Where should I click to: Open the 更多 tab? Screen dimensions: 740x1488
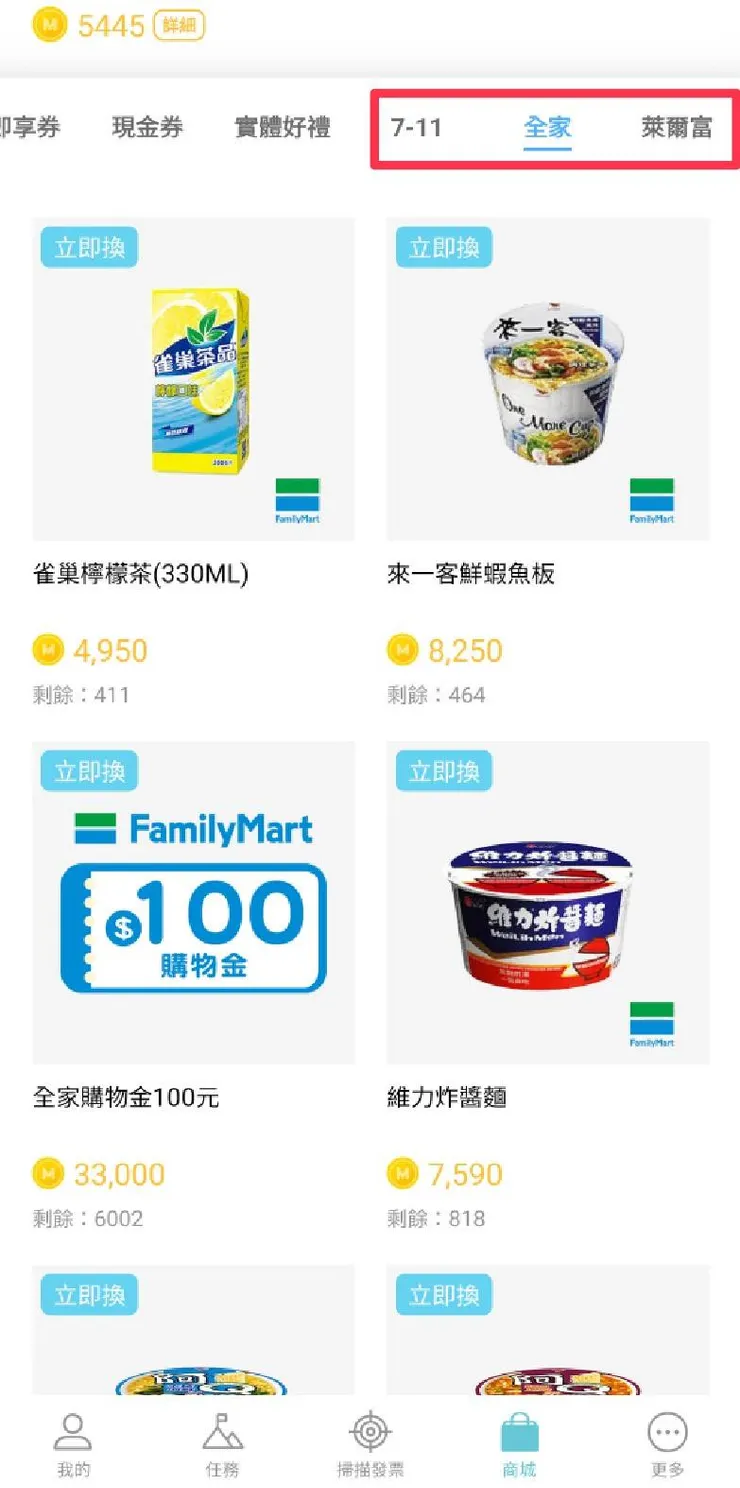667,1445
